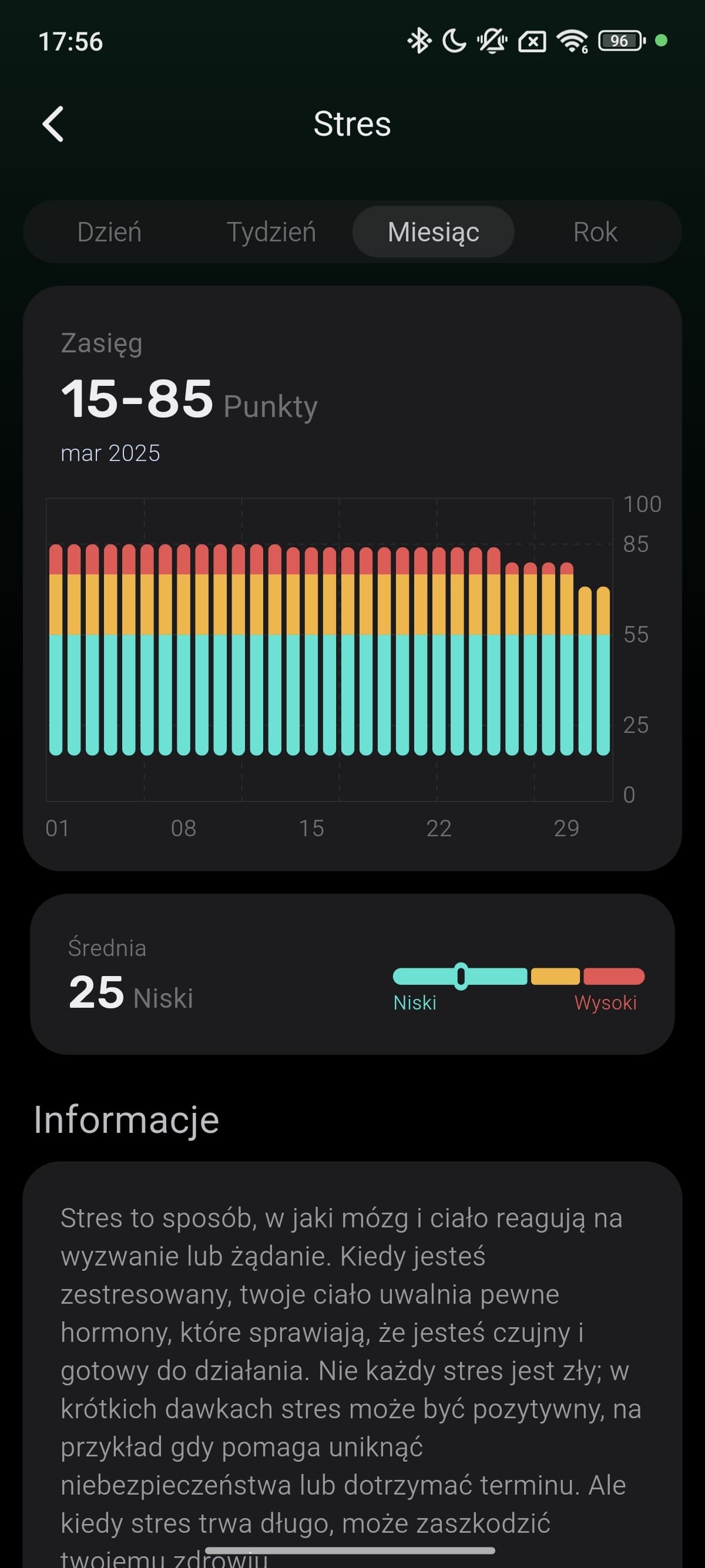This screenshot has width=705, height=1568.
Task: Switch to the Dzień tab
Action: (110, 232)
